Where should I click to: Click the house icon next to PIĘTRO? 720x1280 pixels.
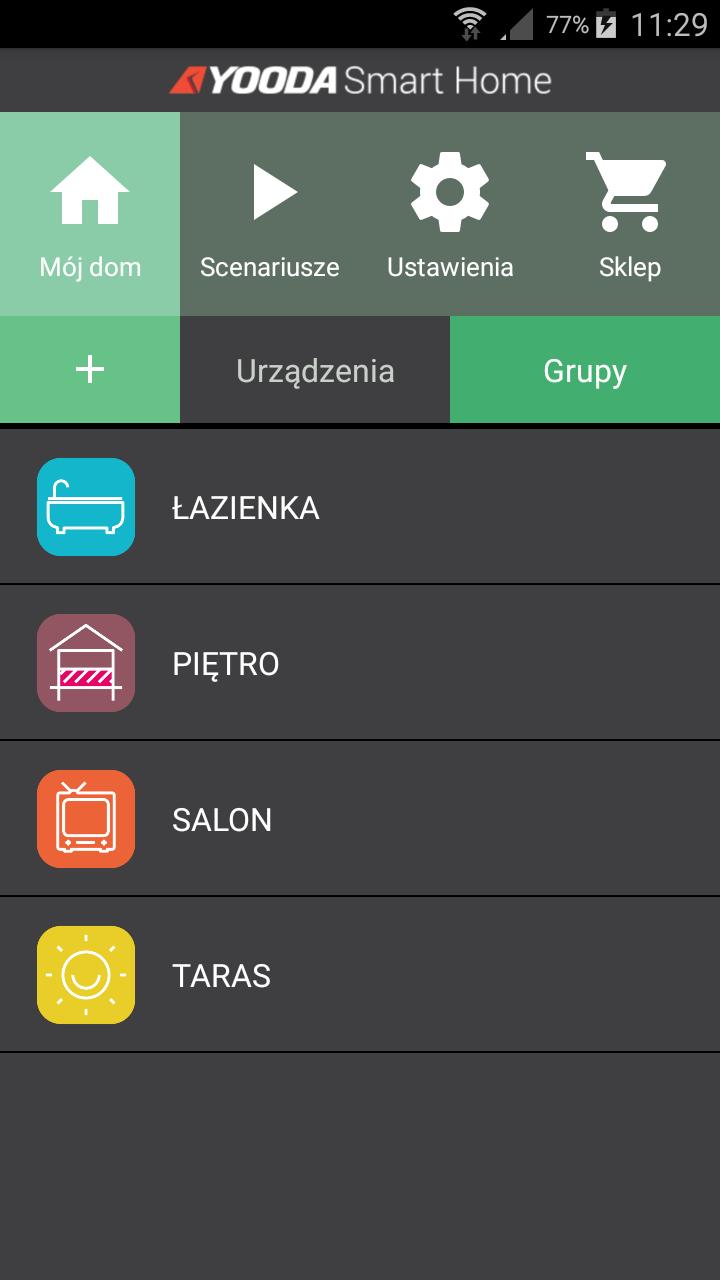86,662
